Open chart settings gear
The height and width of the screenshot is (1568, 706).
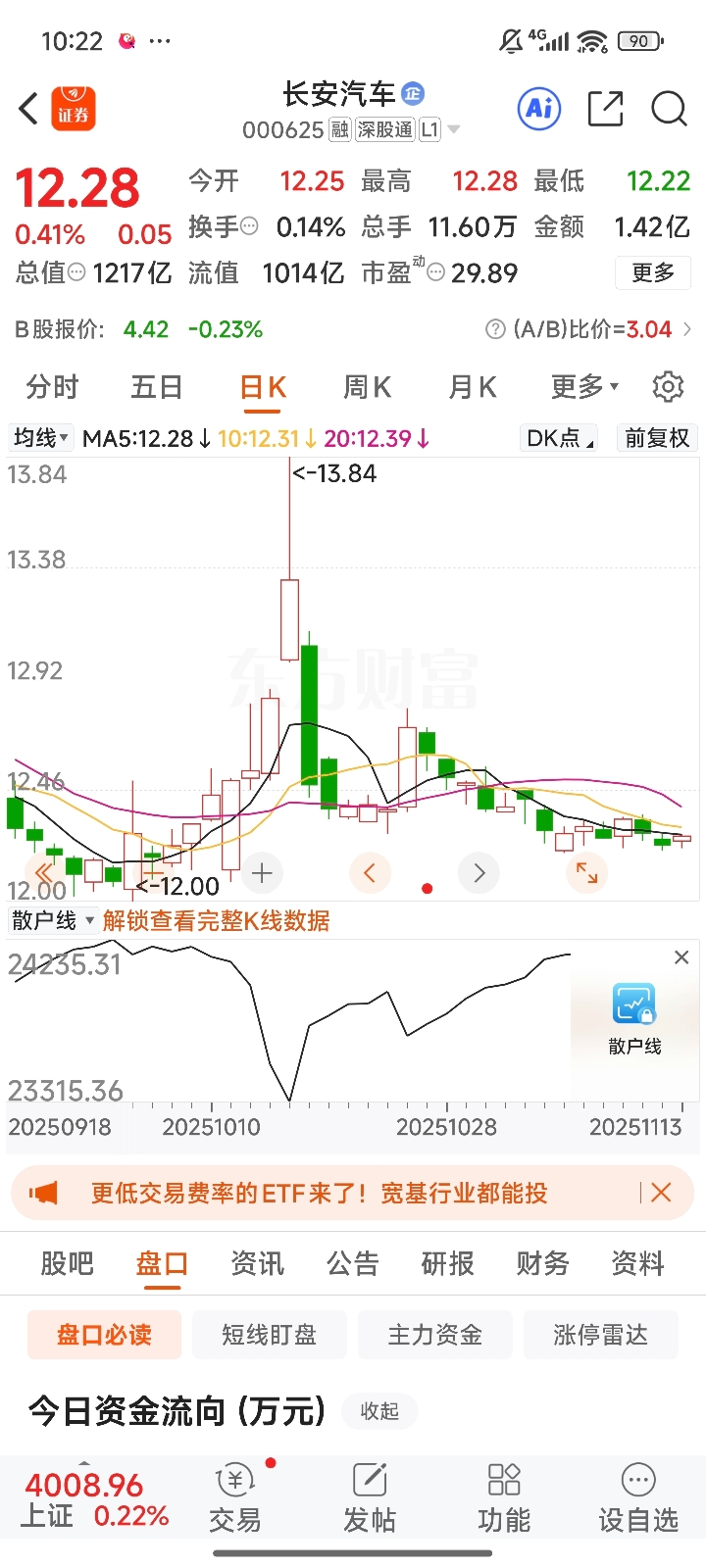(668, 387)
